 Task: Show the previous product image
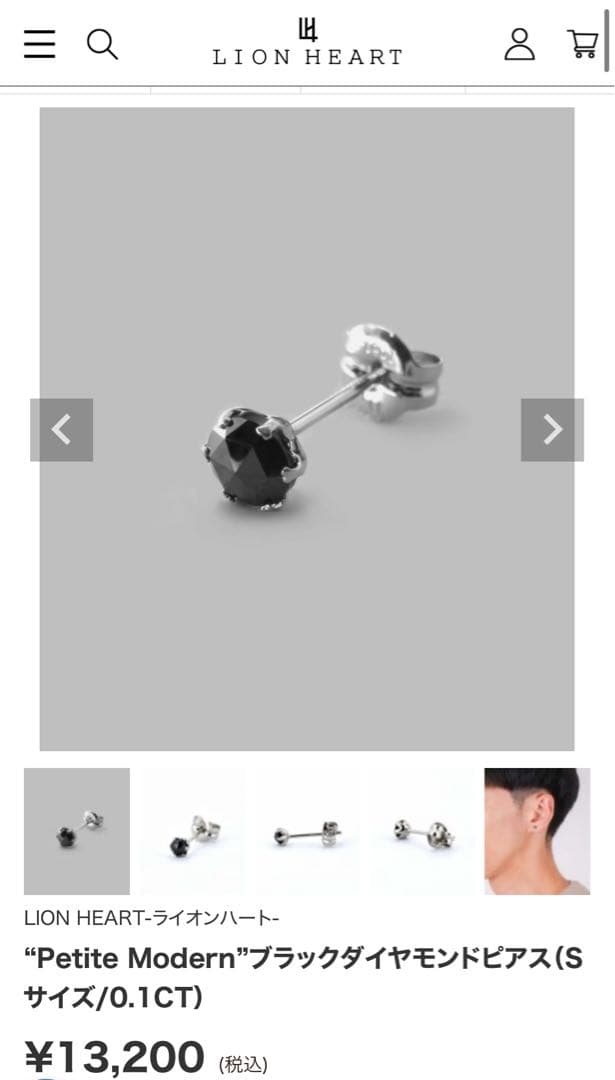(x=62, y=430)
